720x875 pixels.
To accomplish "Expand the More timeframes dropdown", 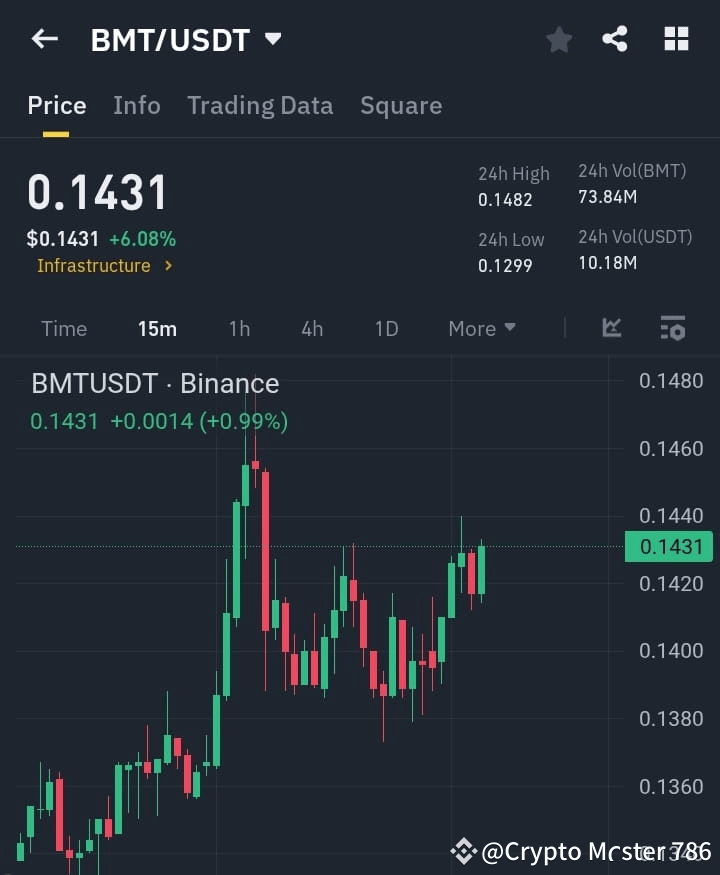I will [x=481, y=328].
